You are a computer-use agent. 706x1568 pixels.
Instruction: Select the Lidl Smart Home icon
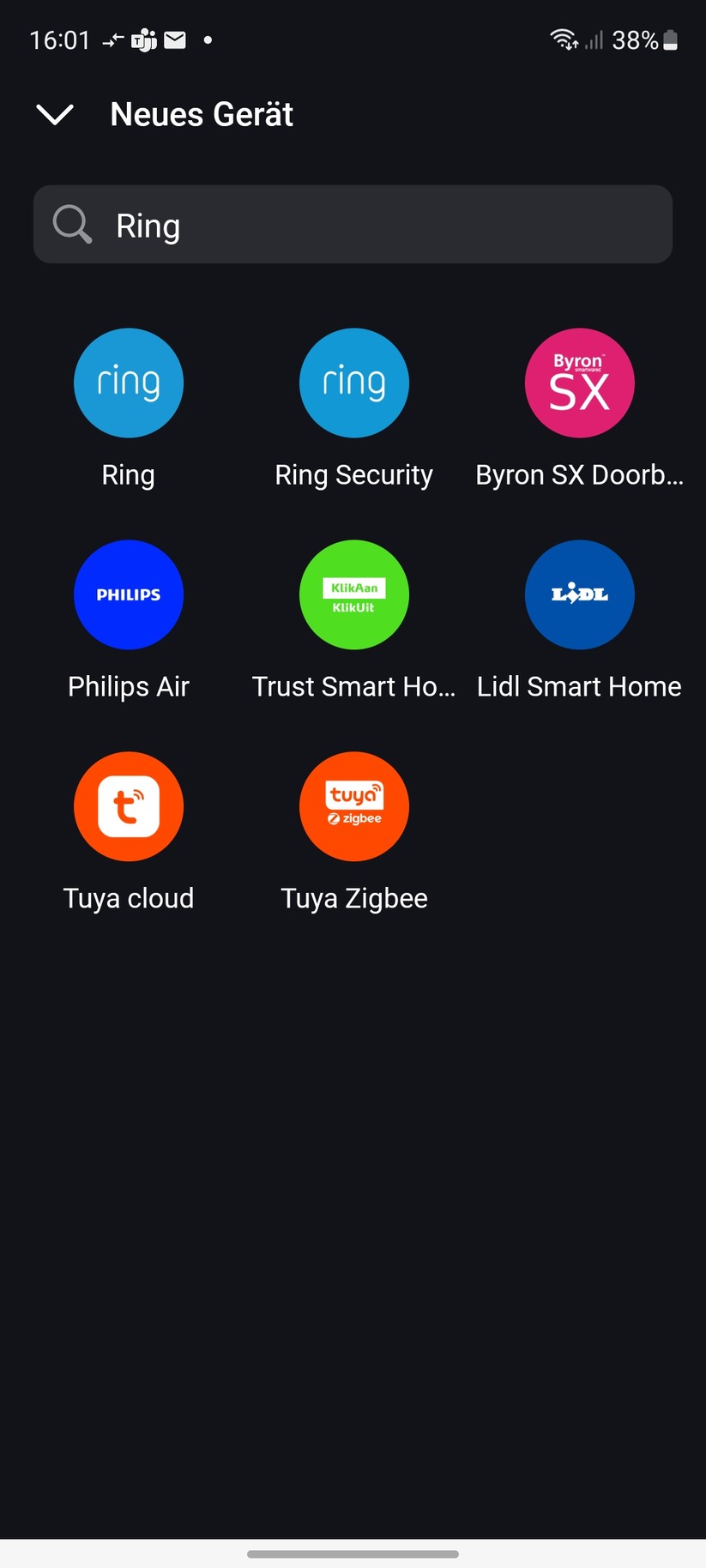pyautogui.click(x=580, y=594)
